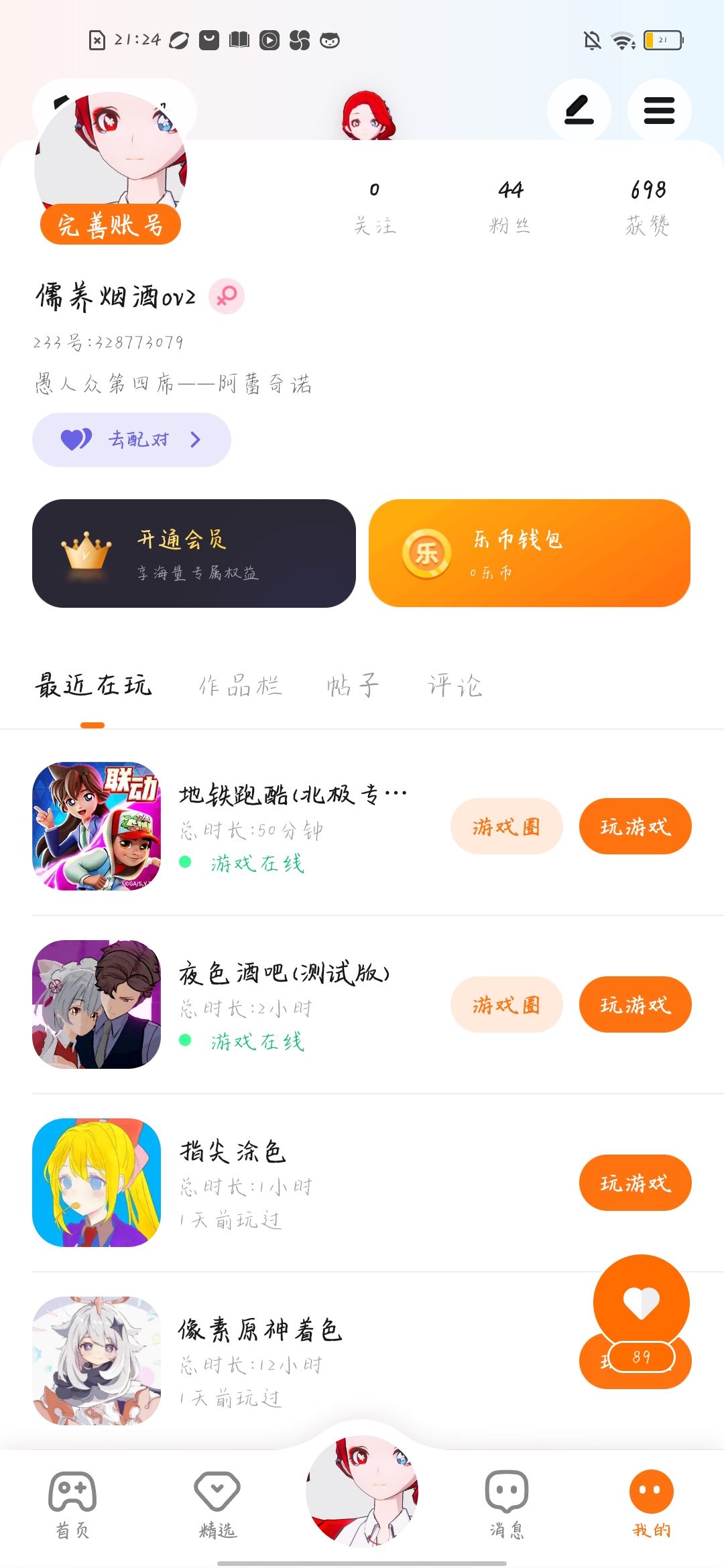Switch to the 作品栏 tab
Image resolution: width=724 pixels, height=1568 pixels.
click(240, 686)
